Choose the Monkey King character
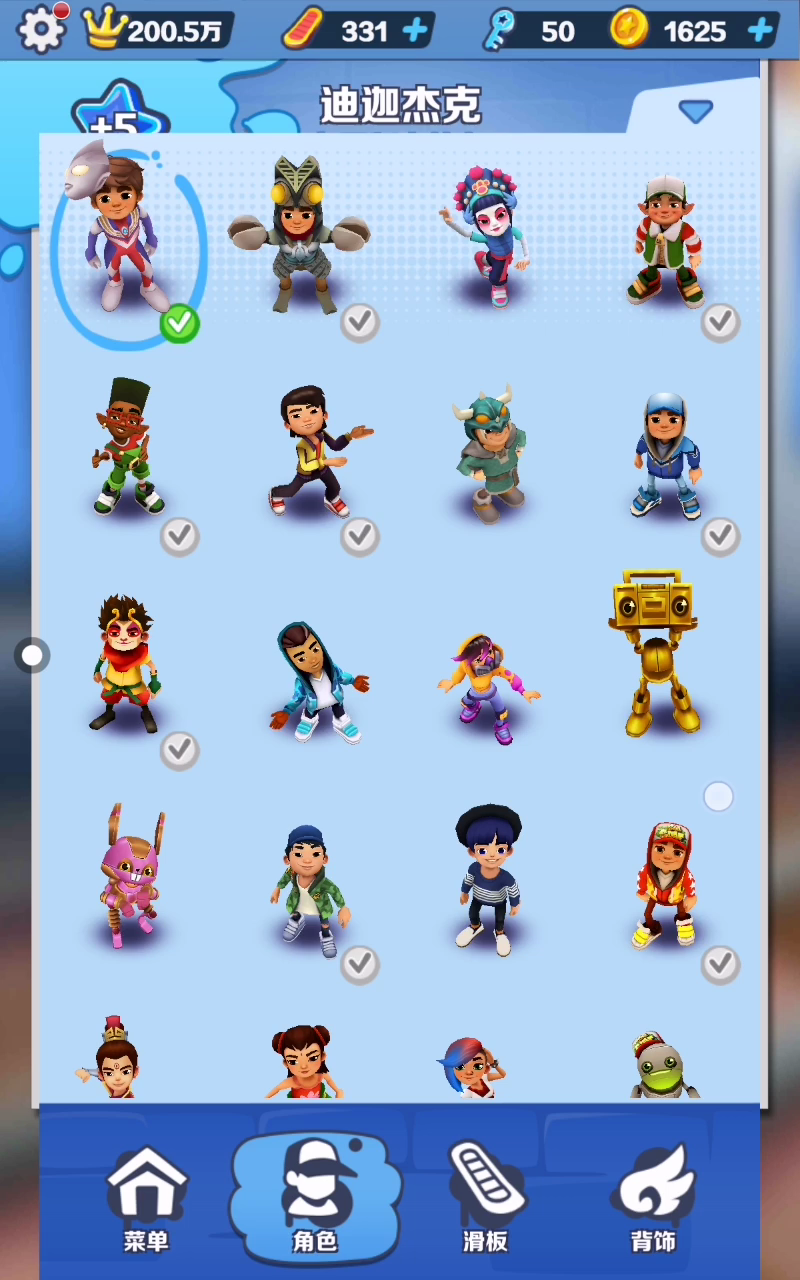This screenshot has height=1280, width=800. click(x=125, y=663)
